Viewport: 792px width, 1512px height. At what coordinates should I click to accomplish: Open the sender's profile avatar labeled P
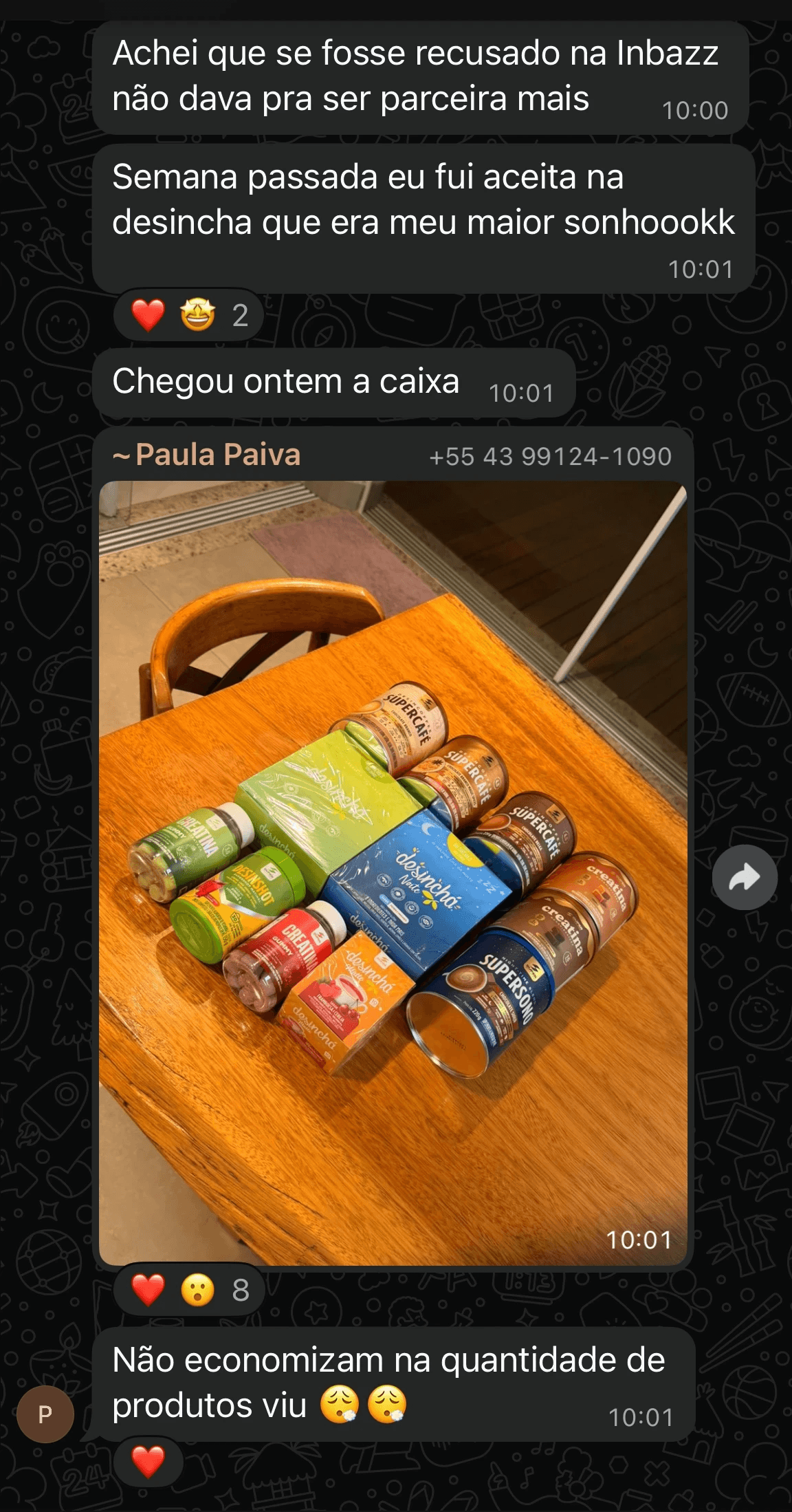point(45,1415)
